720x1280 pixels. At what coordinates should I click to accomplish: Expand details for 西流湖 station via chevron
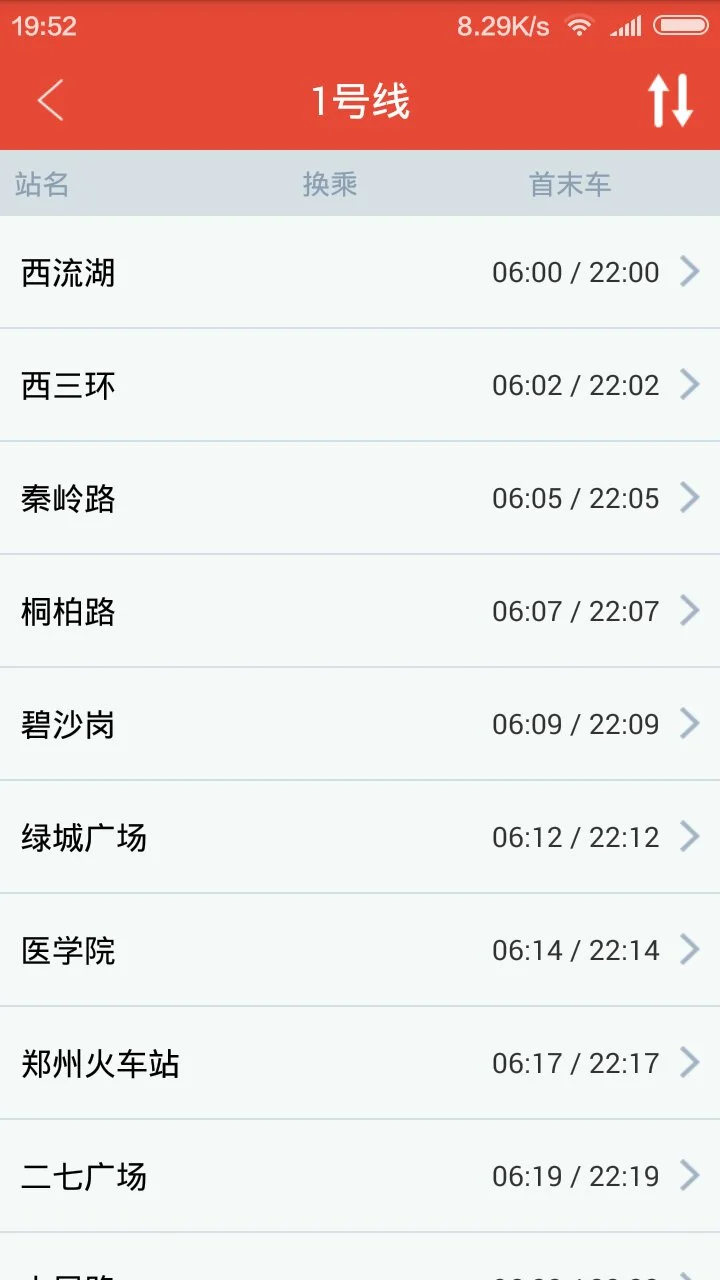pos(691,271)
